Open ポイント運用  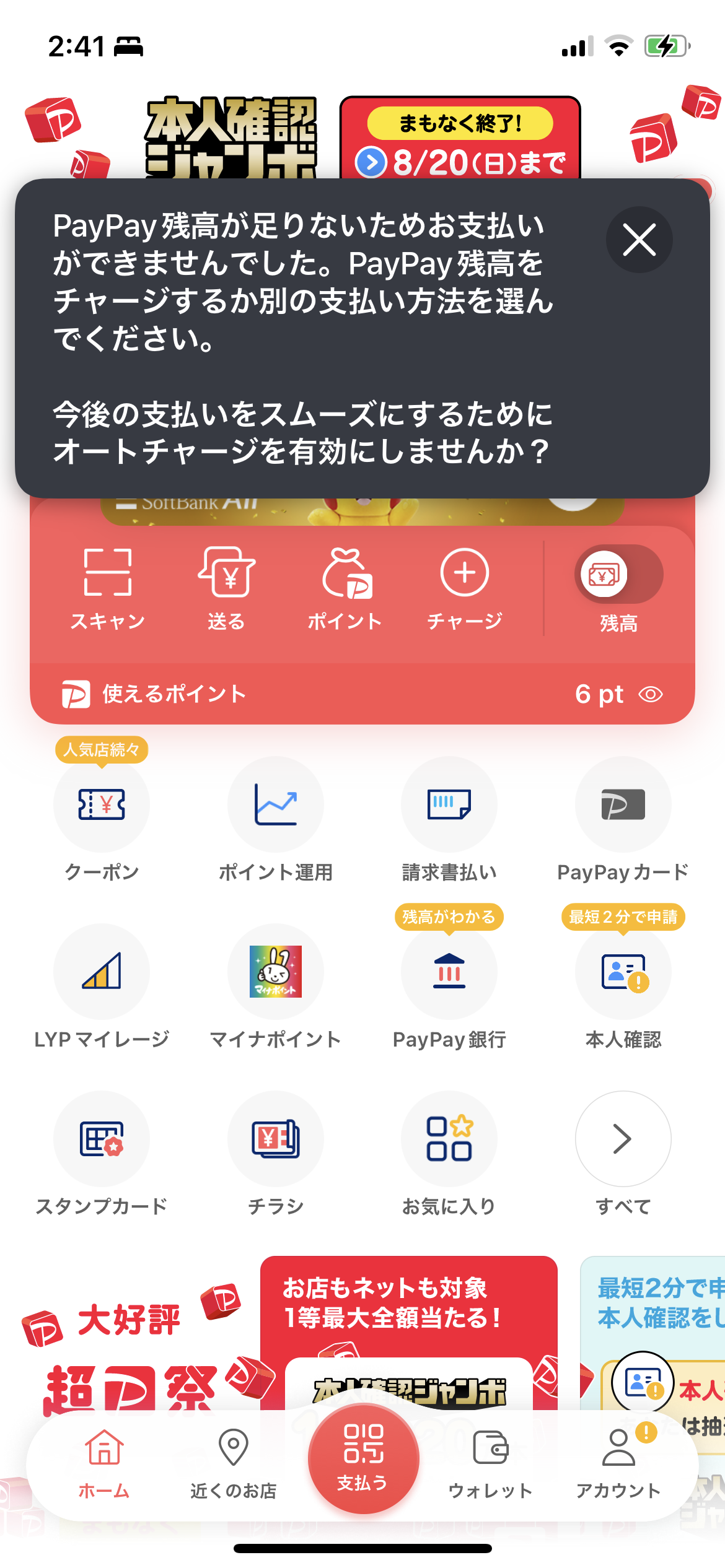pos(276,805)
